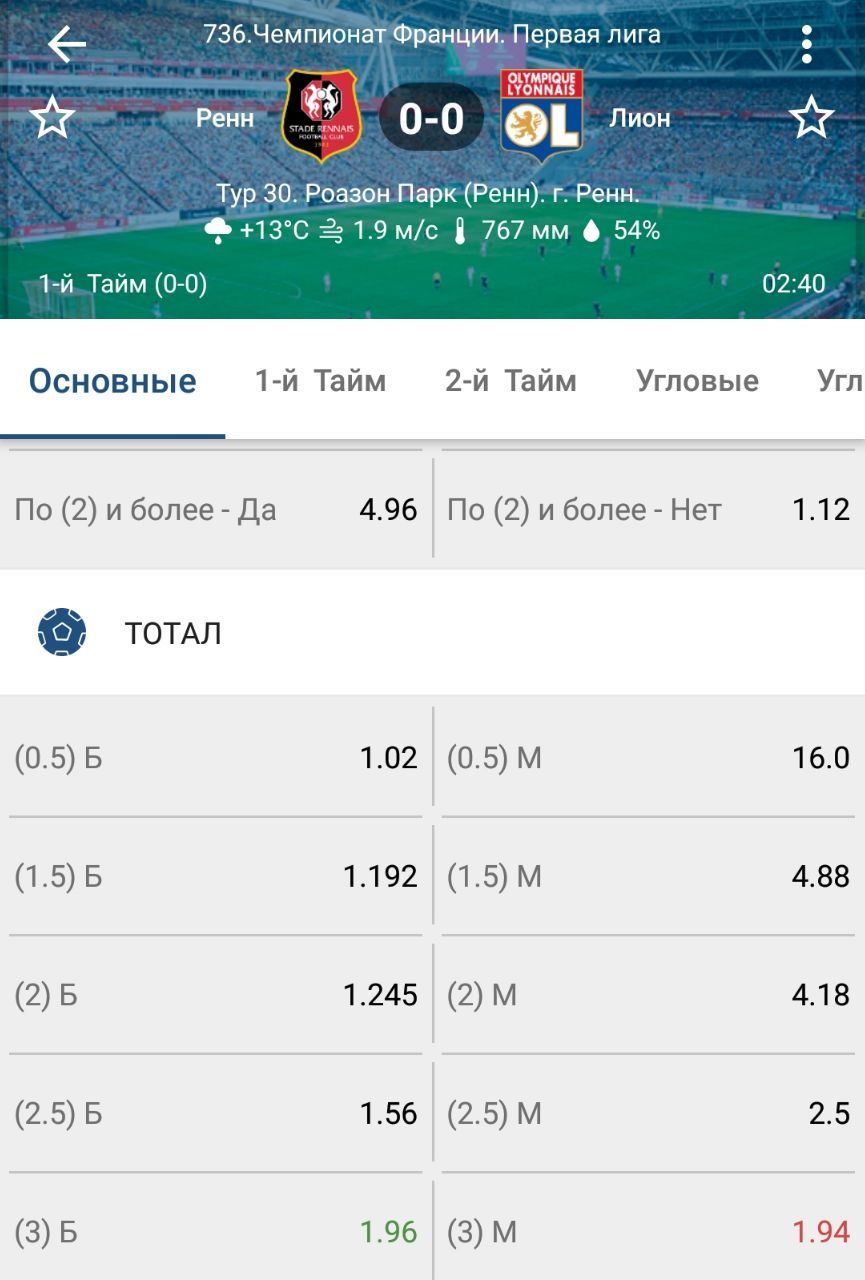Choose total (1.5) М at 4.88
The width and height of the screenshot is (865, 1280).
tap(648, 877)
